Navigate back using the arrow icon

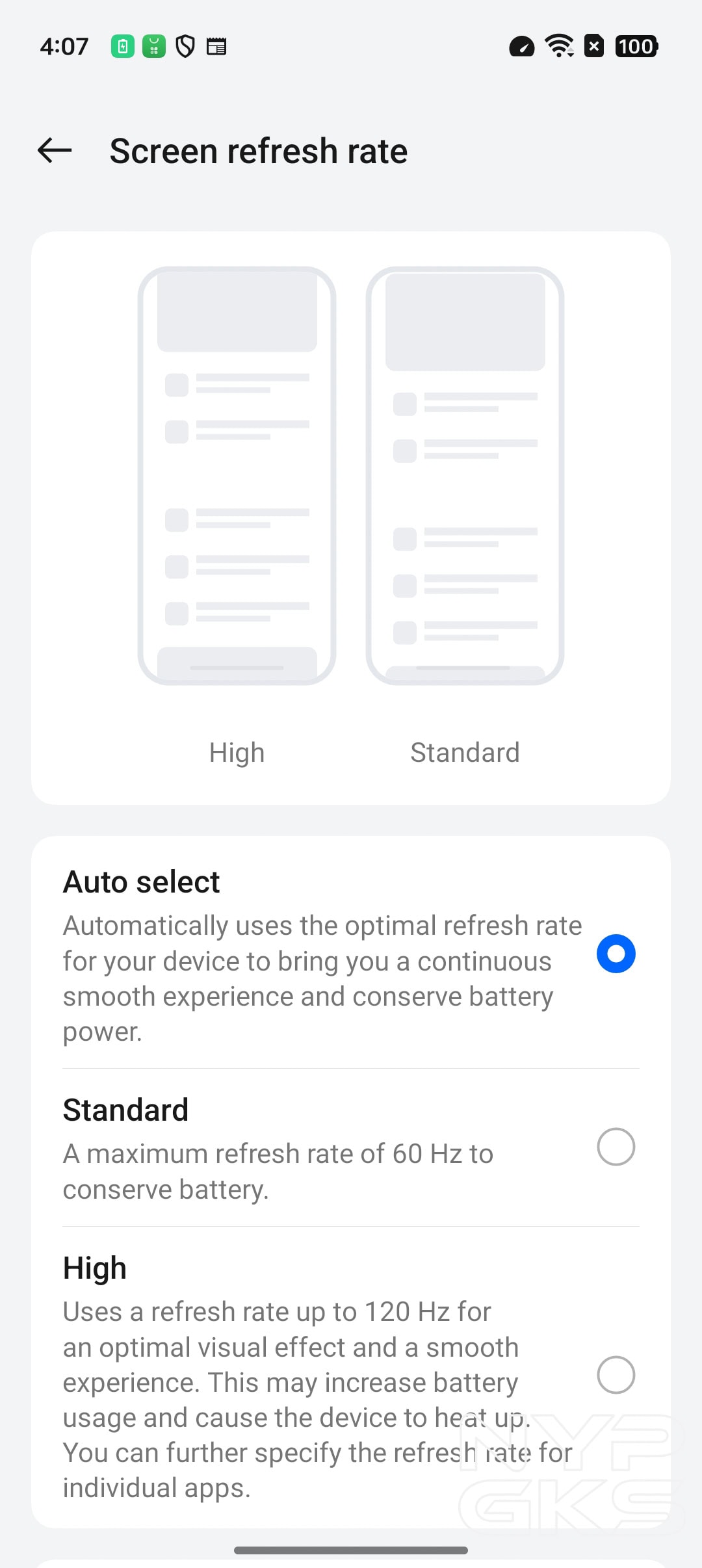click(53, 150)
